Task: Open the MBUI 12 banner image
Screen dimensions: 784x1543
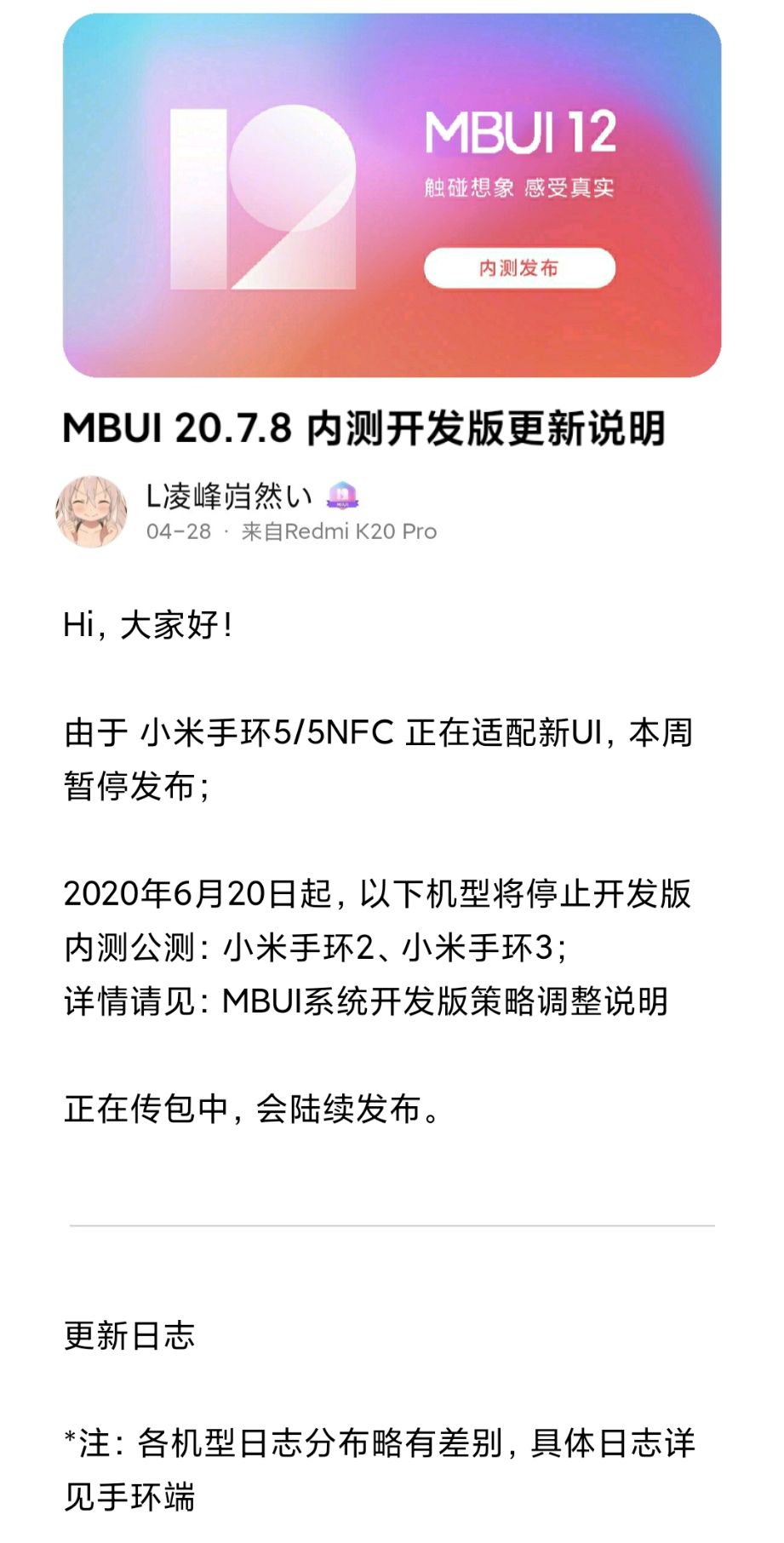Action: pyautogui.click(x=392, y=195)
